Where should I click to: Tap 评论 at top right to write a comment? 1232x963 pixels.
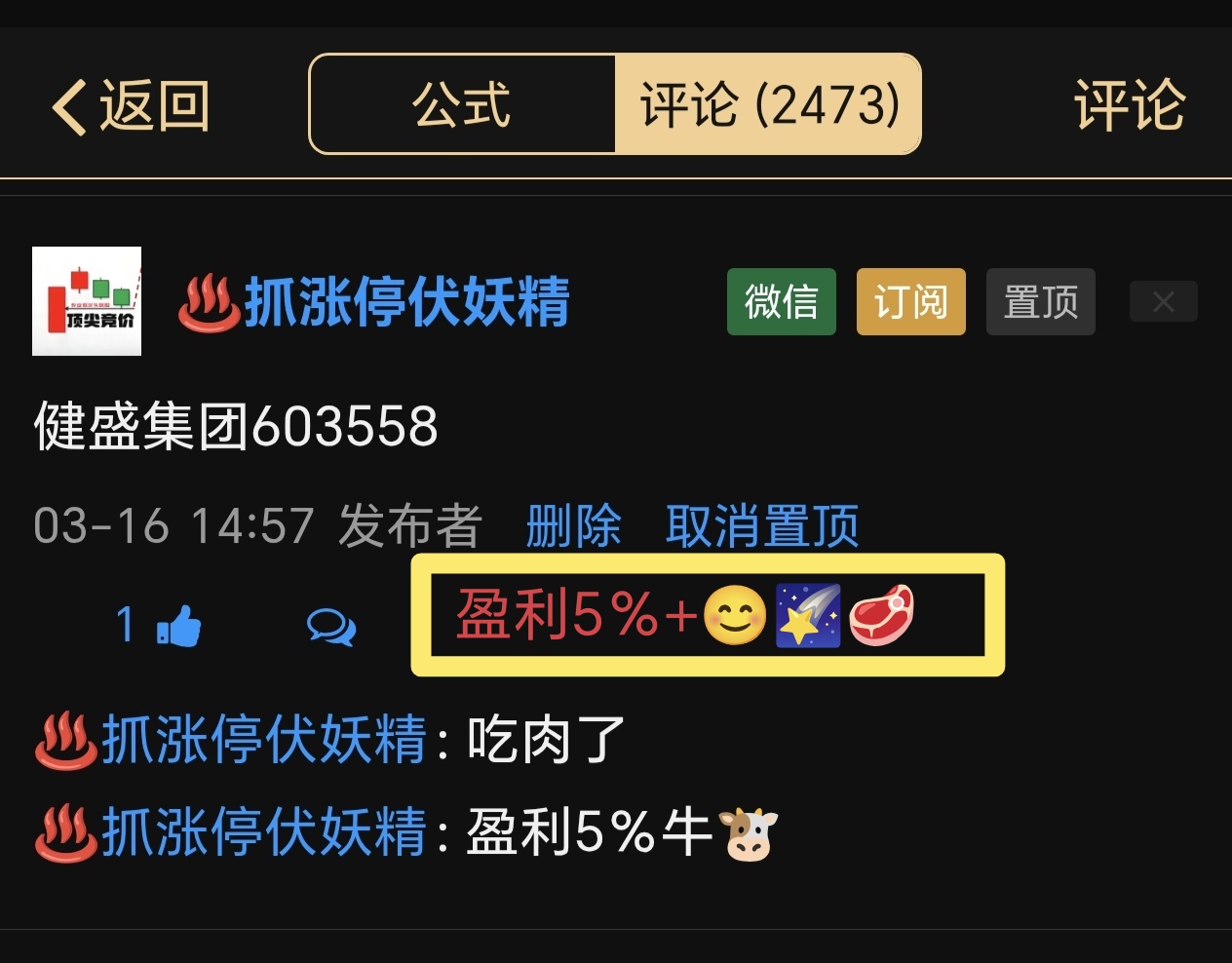click(x=1129, y=105)
